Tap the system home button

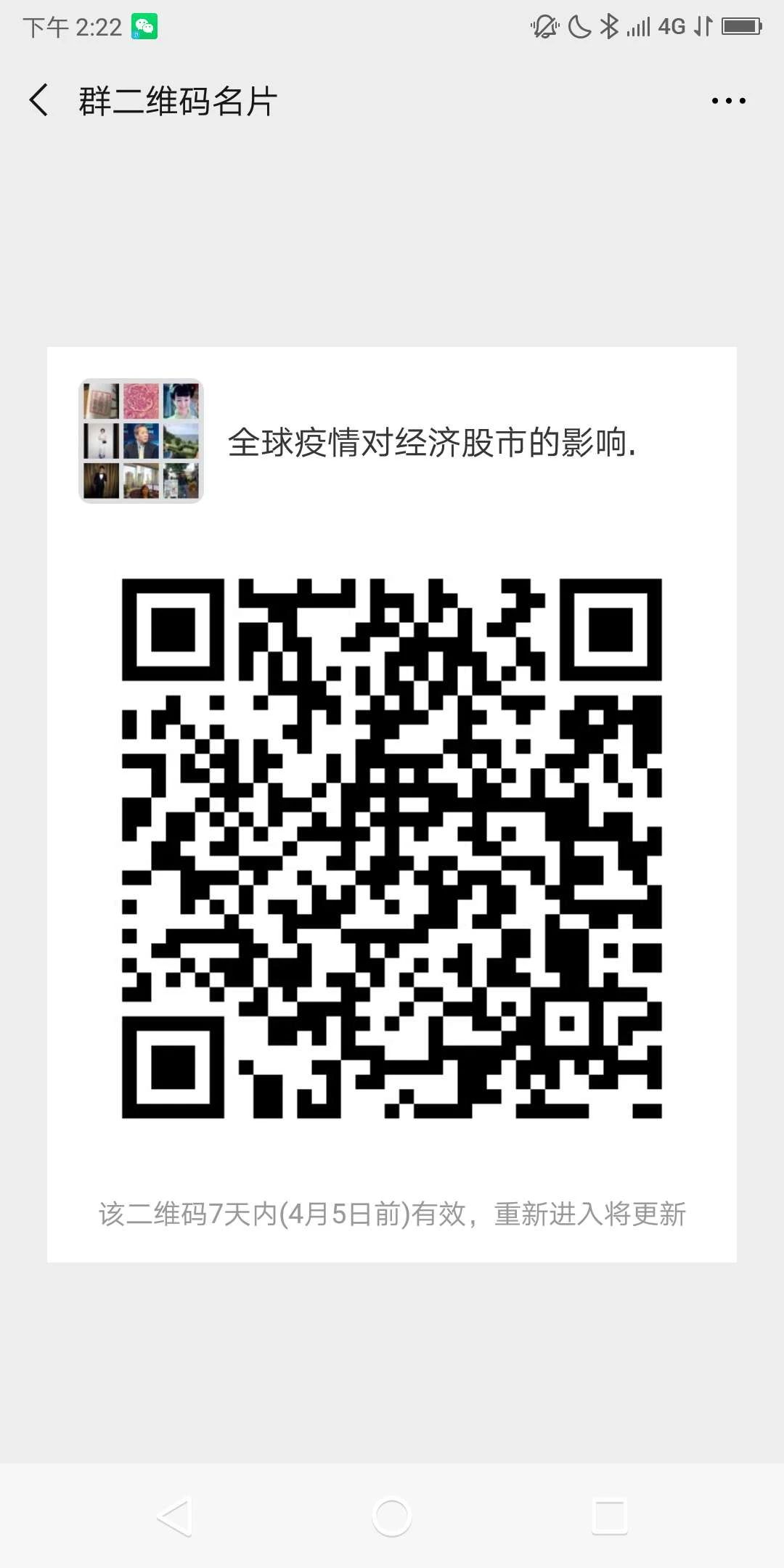click(392, 1516)
